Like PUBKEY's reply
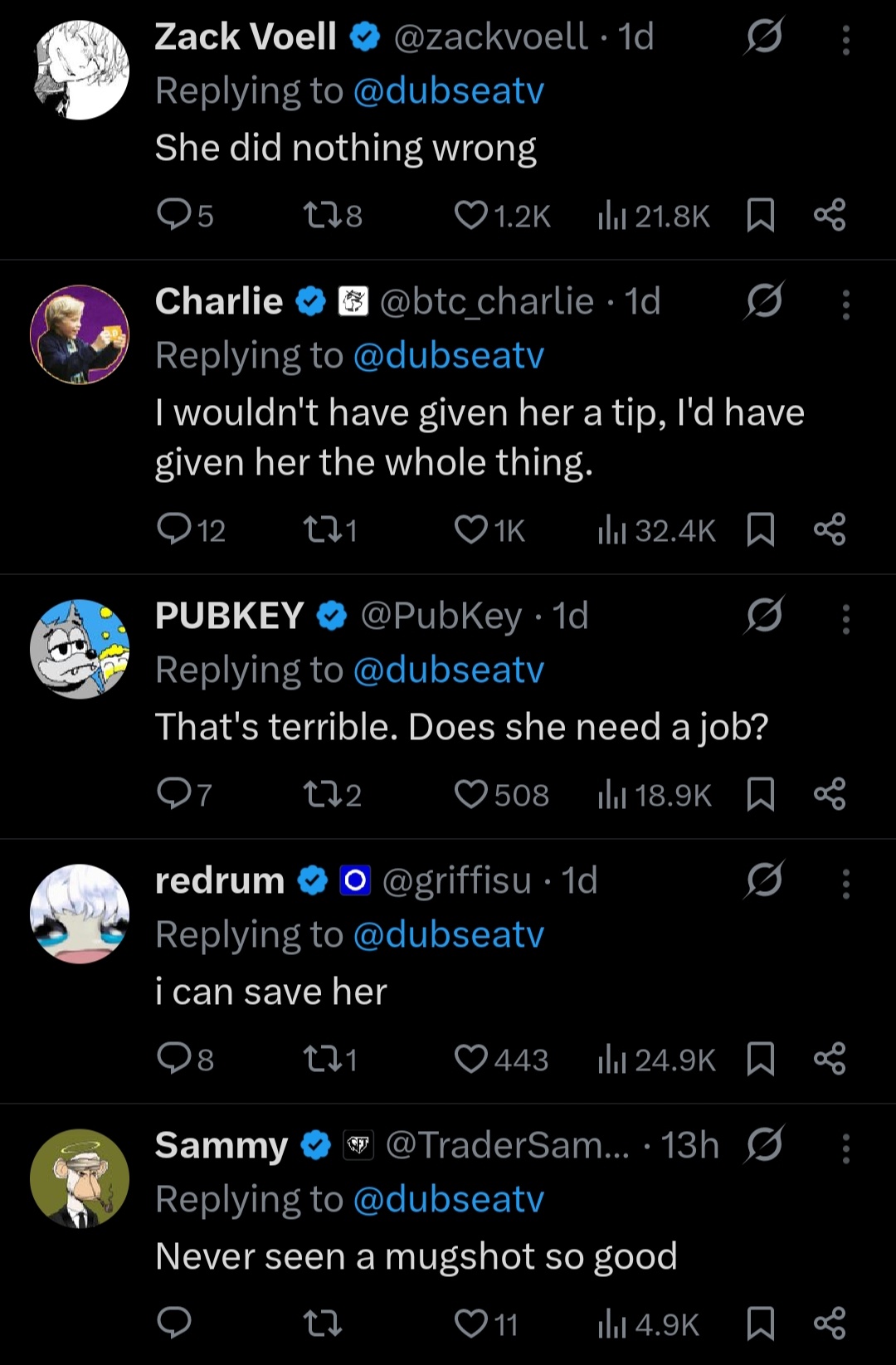This screenshot has width=896, height=1365. [471, 794]
